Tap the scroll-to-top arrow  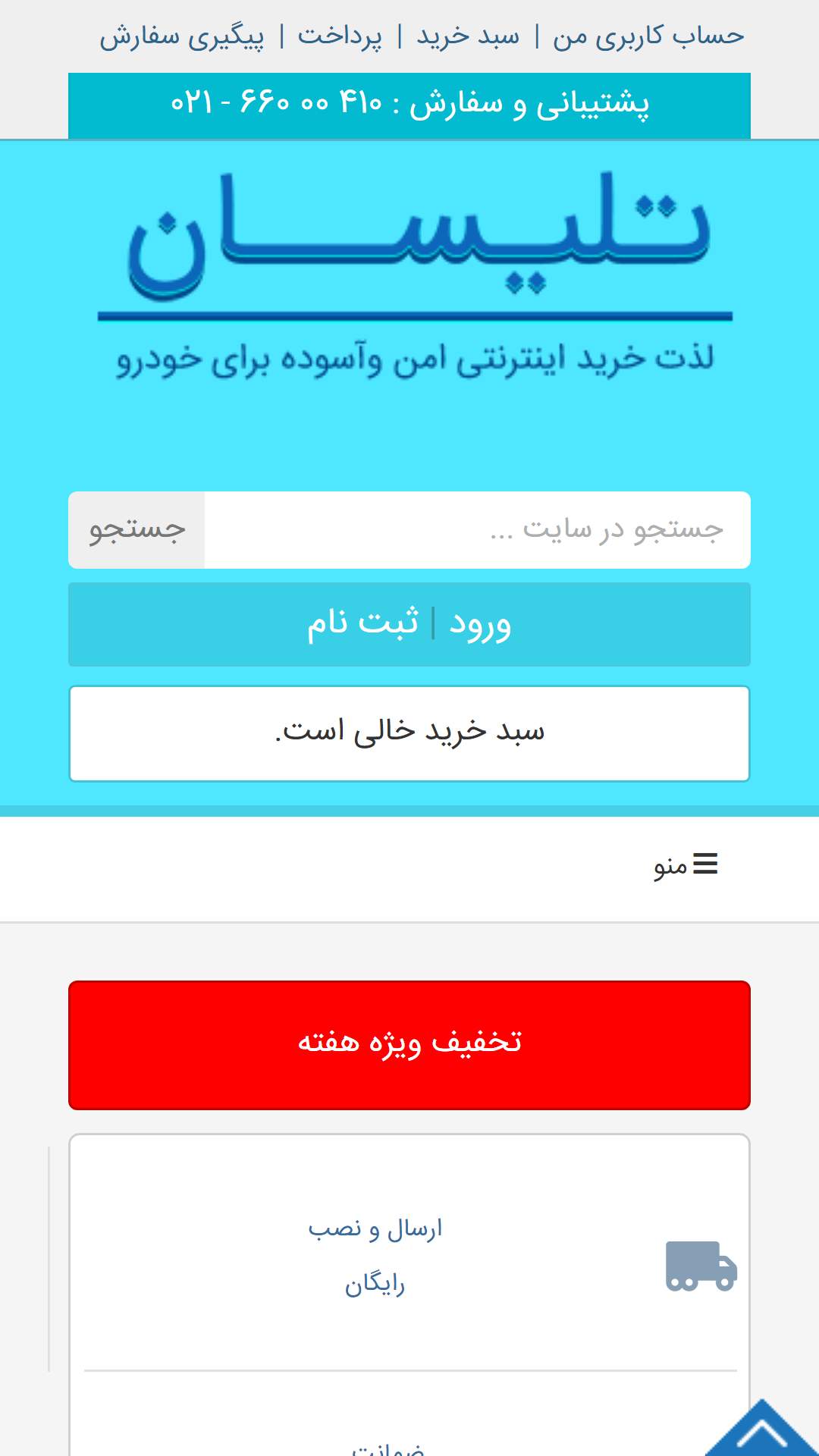pos(762,1429)
